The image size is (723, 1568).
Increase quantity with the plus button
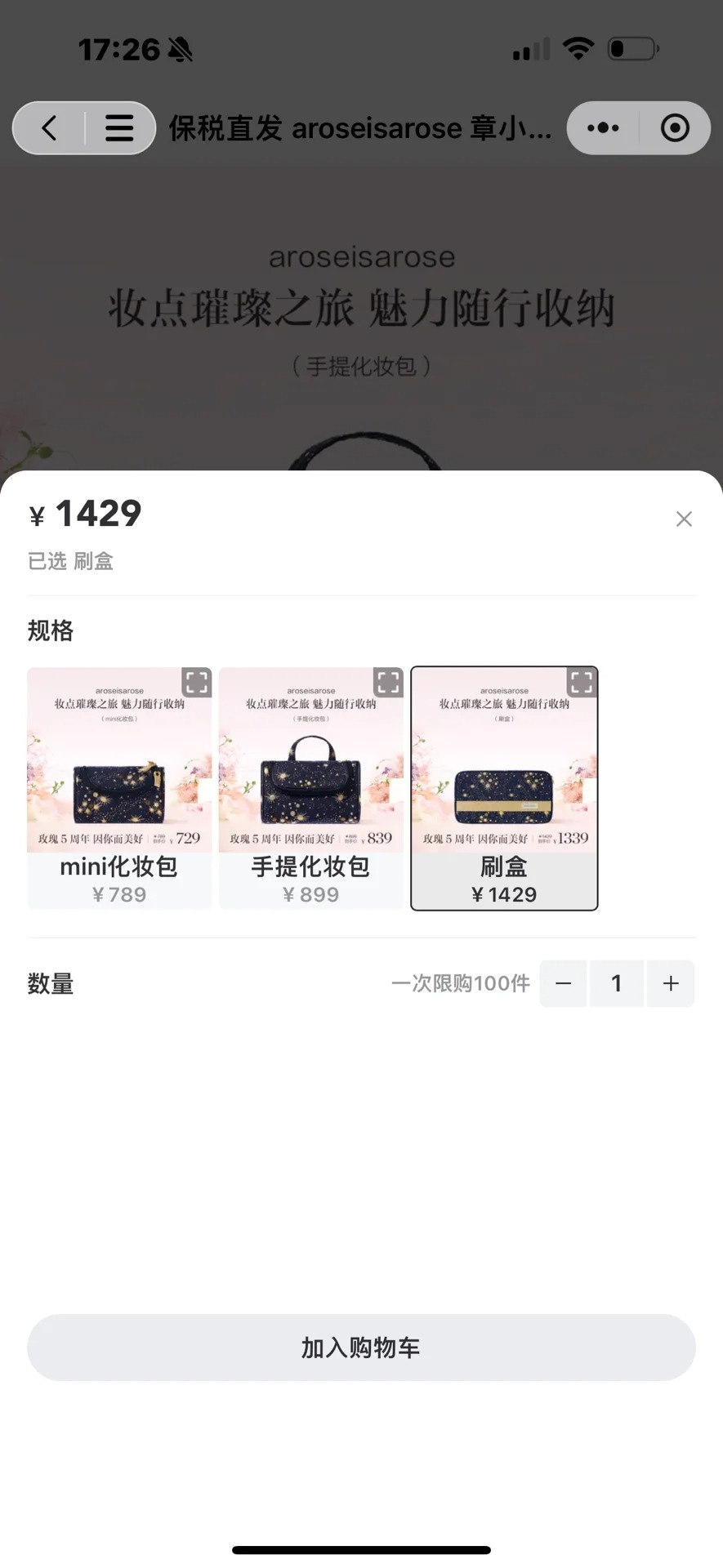(671, 983)
